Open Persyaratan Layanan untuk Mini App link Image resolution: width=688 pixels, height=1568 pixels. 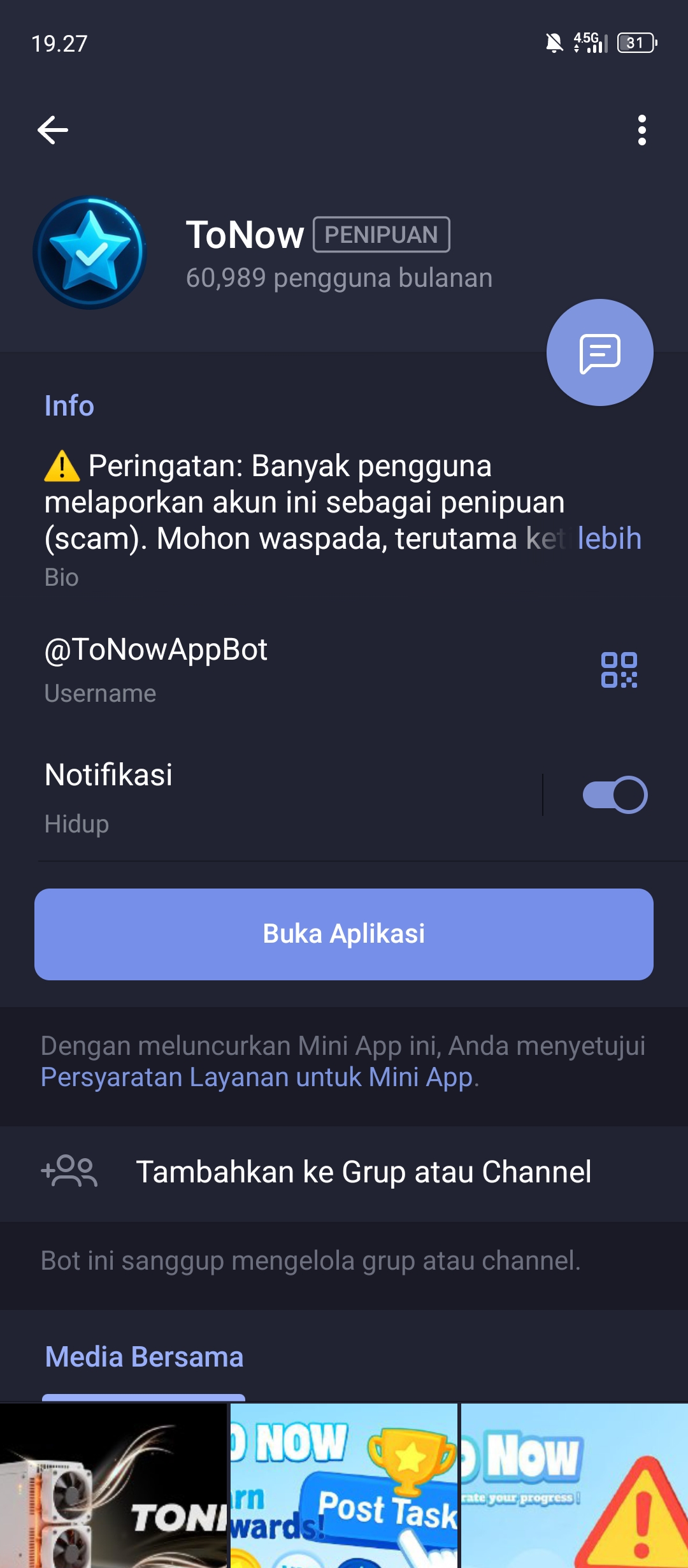[257, 1077]
